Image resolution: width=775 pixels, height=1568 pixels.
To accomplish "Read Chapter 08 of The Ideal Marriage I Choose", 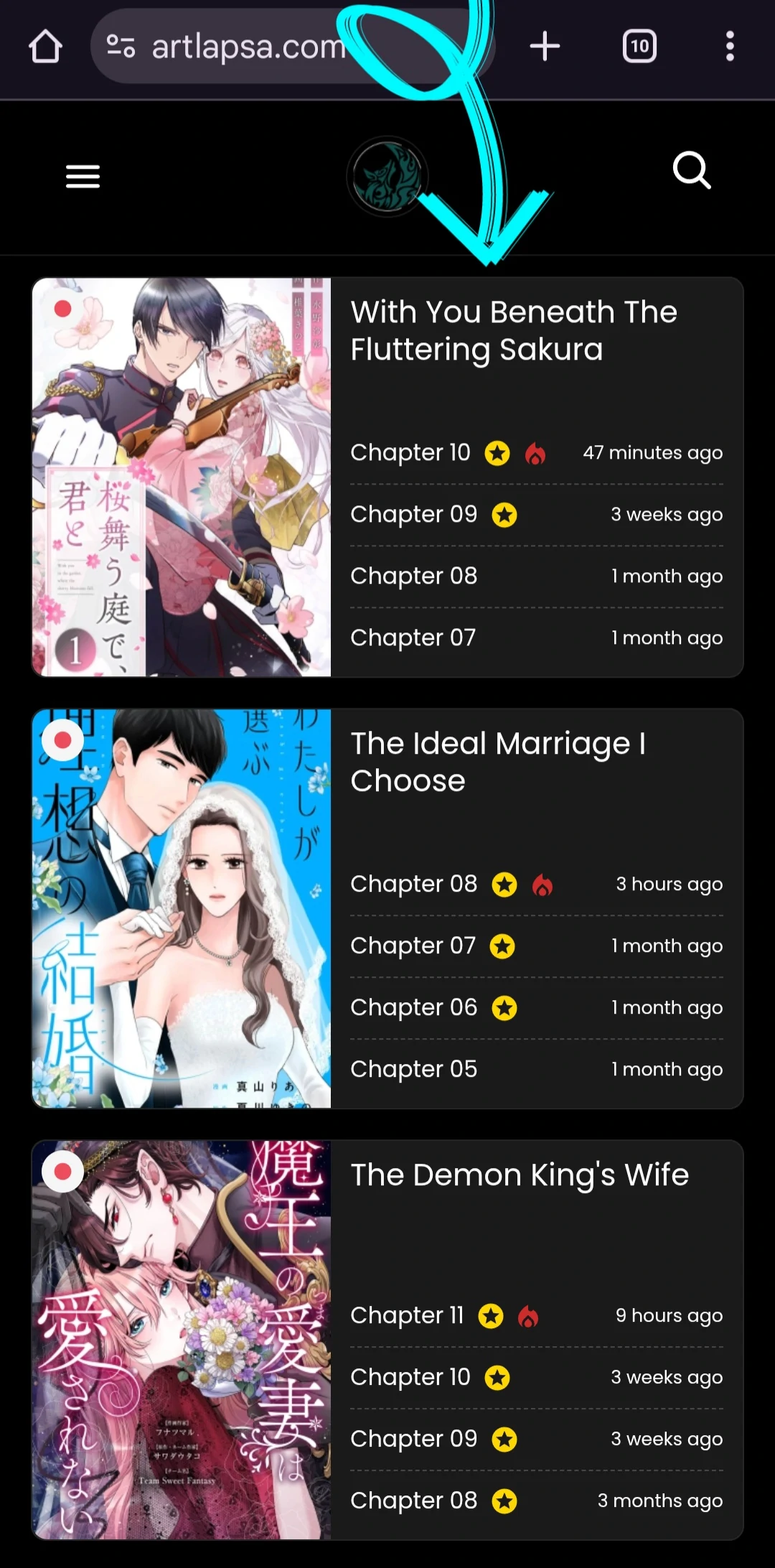I will pos(413,884).
